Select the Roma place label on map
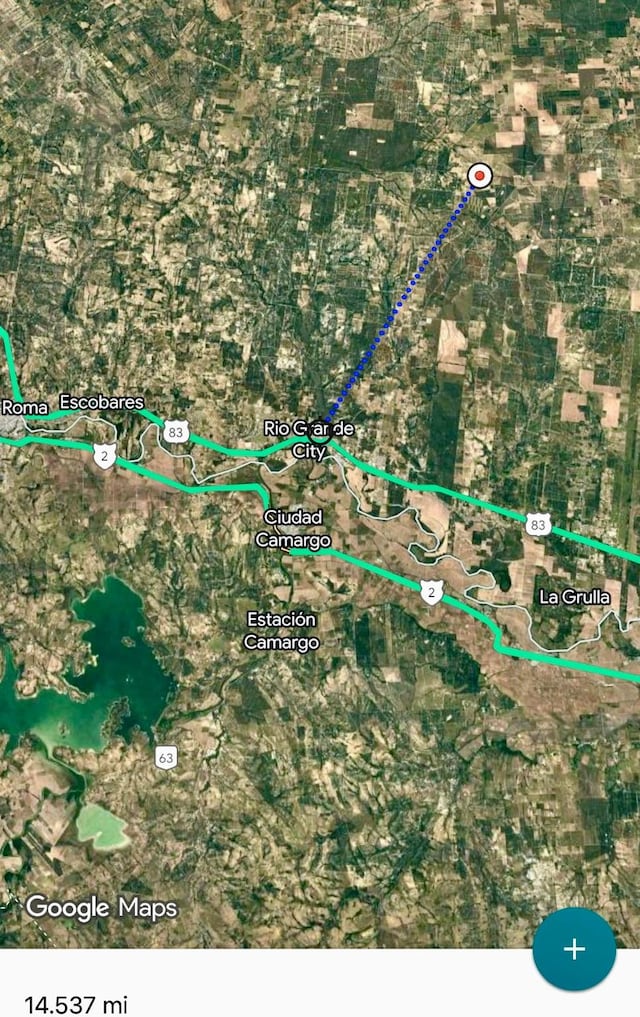640x1017 pixels. pos(25,407)
